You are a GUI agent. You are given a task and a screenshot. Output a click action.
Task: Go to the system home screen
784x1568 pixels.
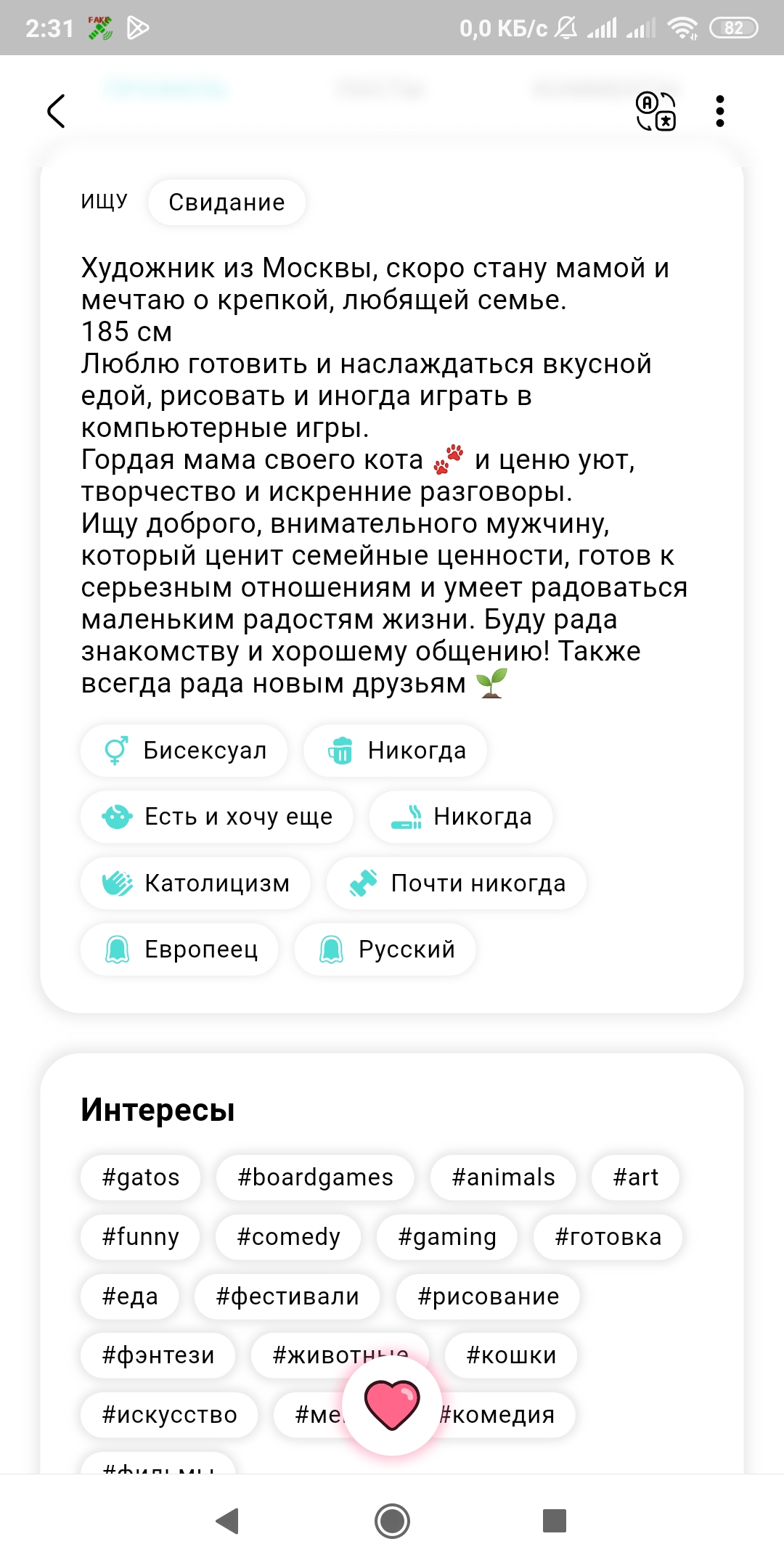[392, 1520]
